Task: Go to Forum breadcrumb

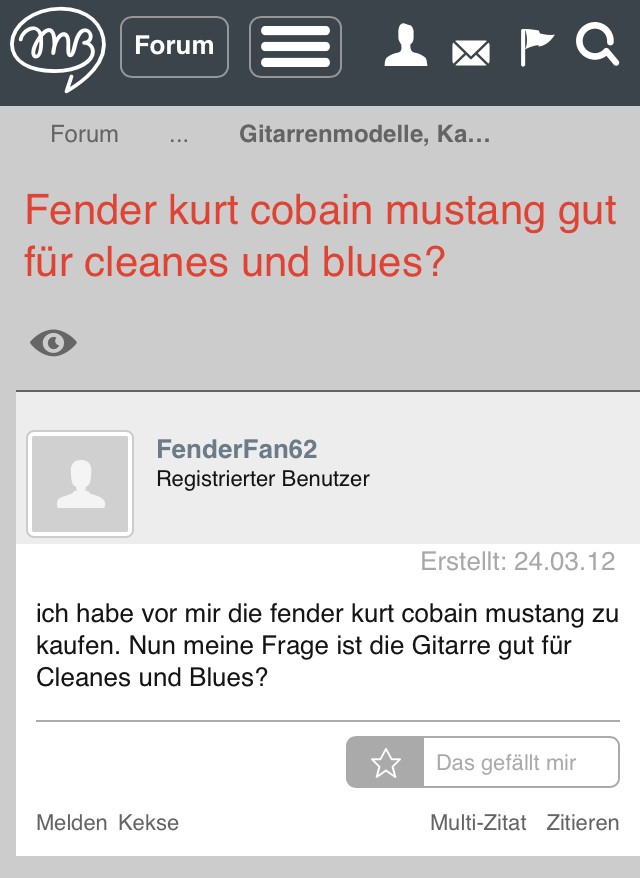Action: (x=84, y=134)
